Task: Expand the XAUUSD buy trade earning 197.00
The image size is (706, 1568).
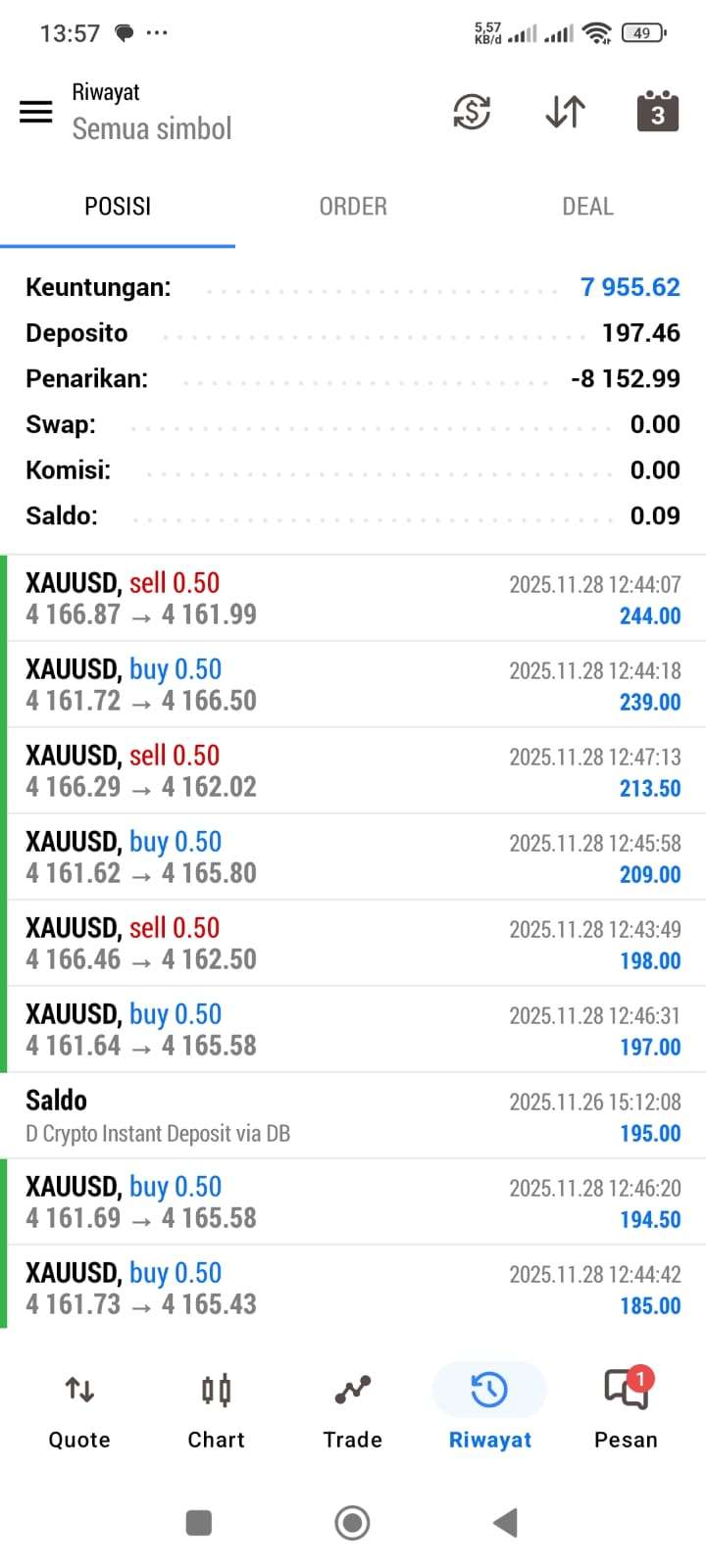Action: (353, 1030)
